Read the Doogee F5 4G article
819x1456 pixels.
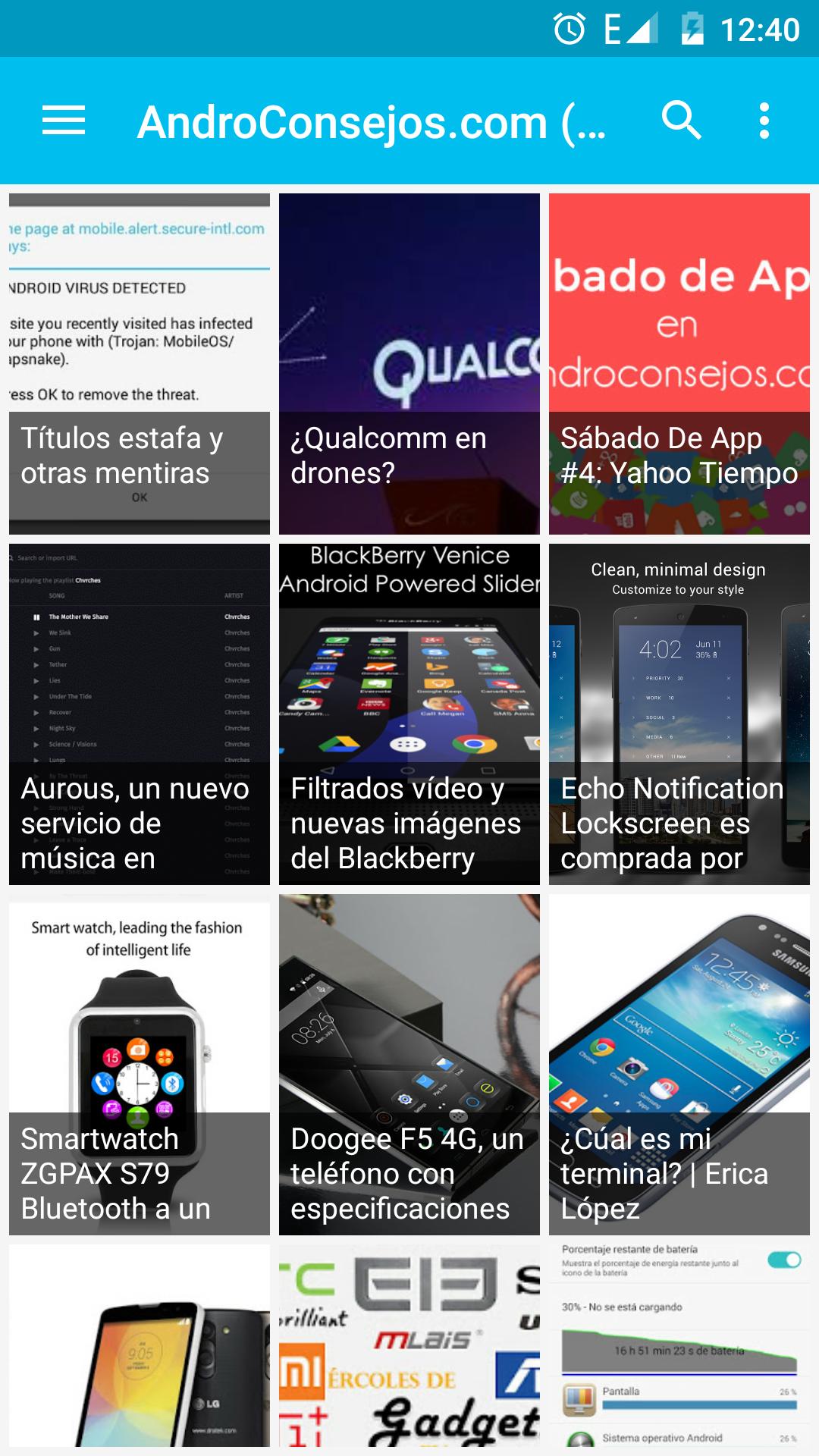pyautogui.click(x=409, y=1065)
